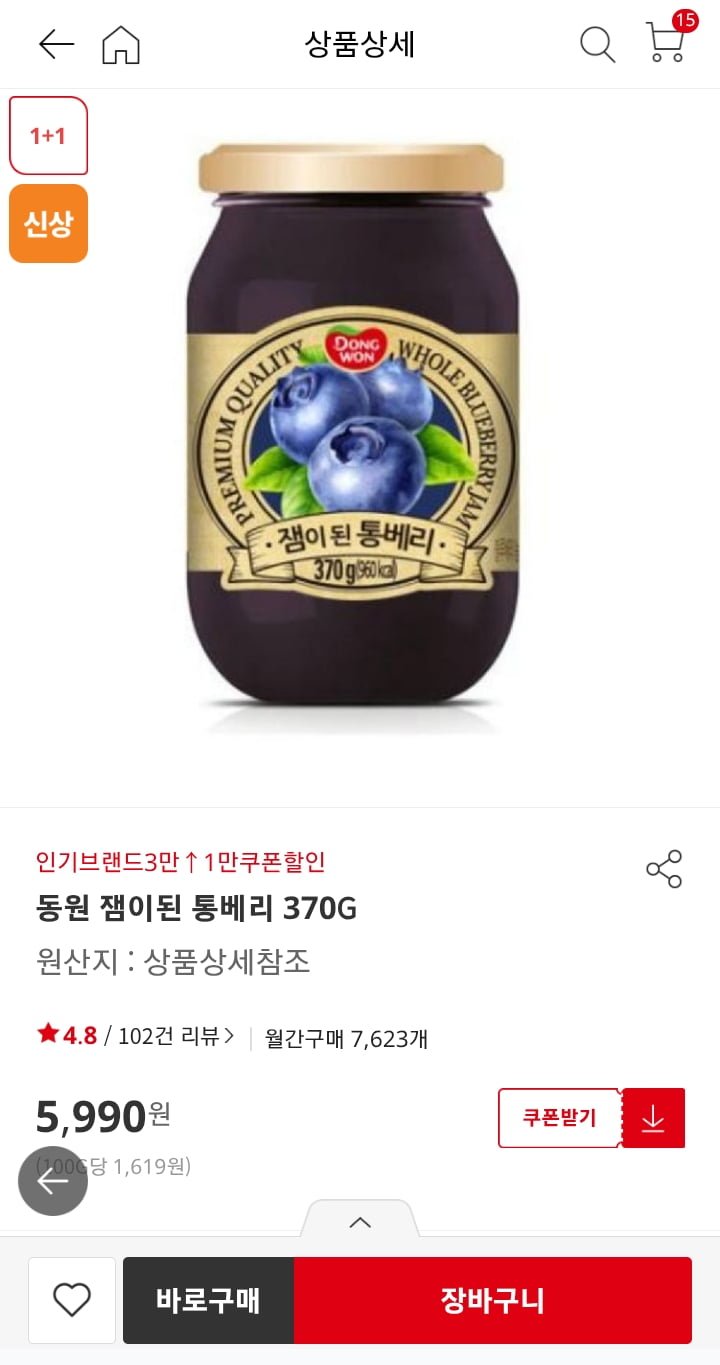Screen dimensions: 720x1365
Task: Open the search magnifier
Action: tap(597, 45)
